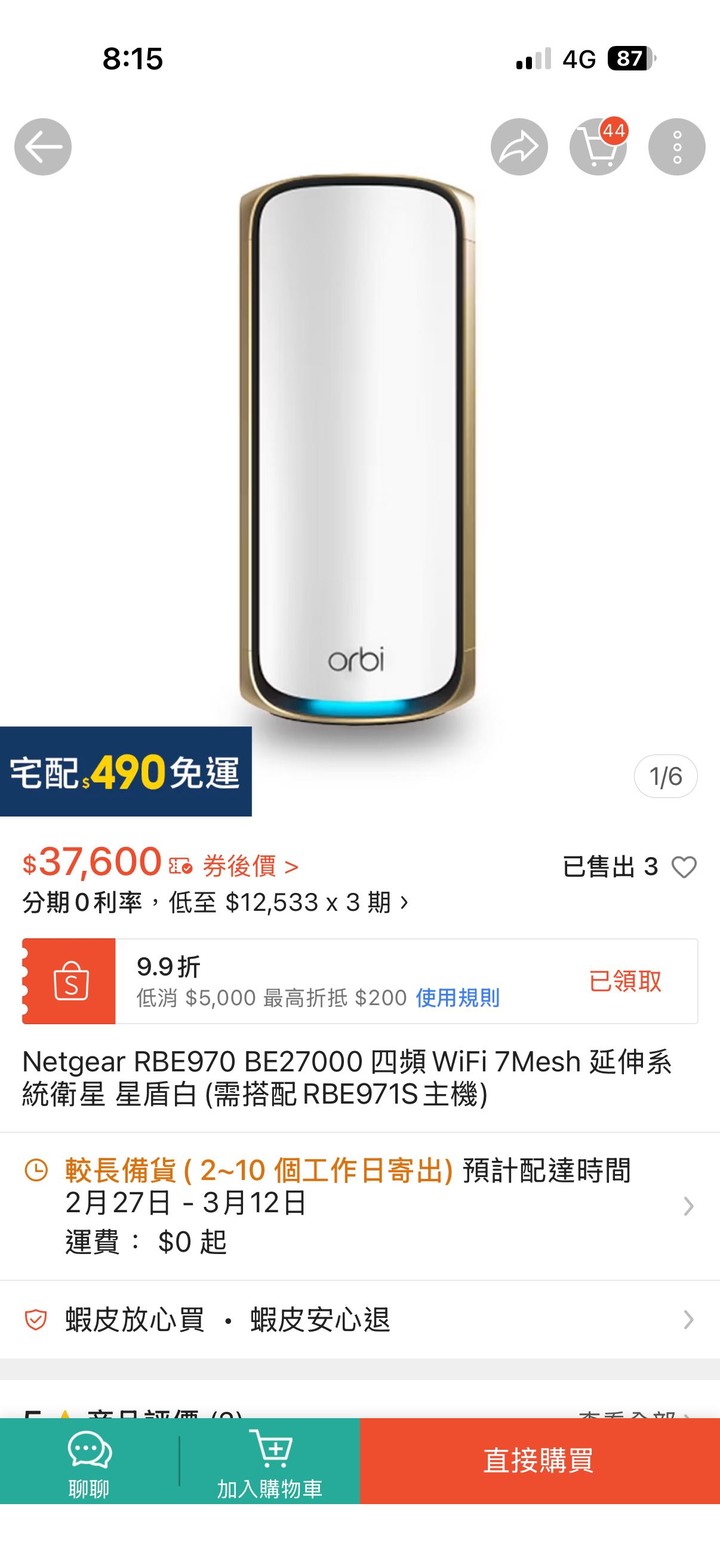The width and height of the screenshot is (720, 1565).
Task: Share this Netgear Orbi product
Action: tap(519, 147)
